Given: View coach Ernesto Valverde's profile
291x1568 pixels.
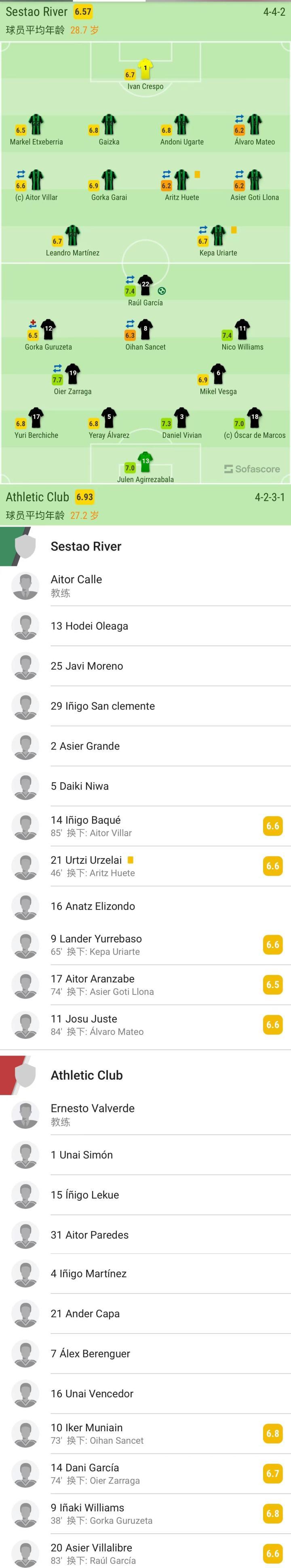Looking at the screenshot, I should 92,1114.
